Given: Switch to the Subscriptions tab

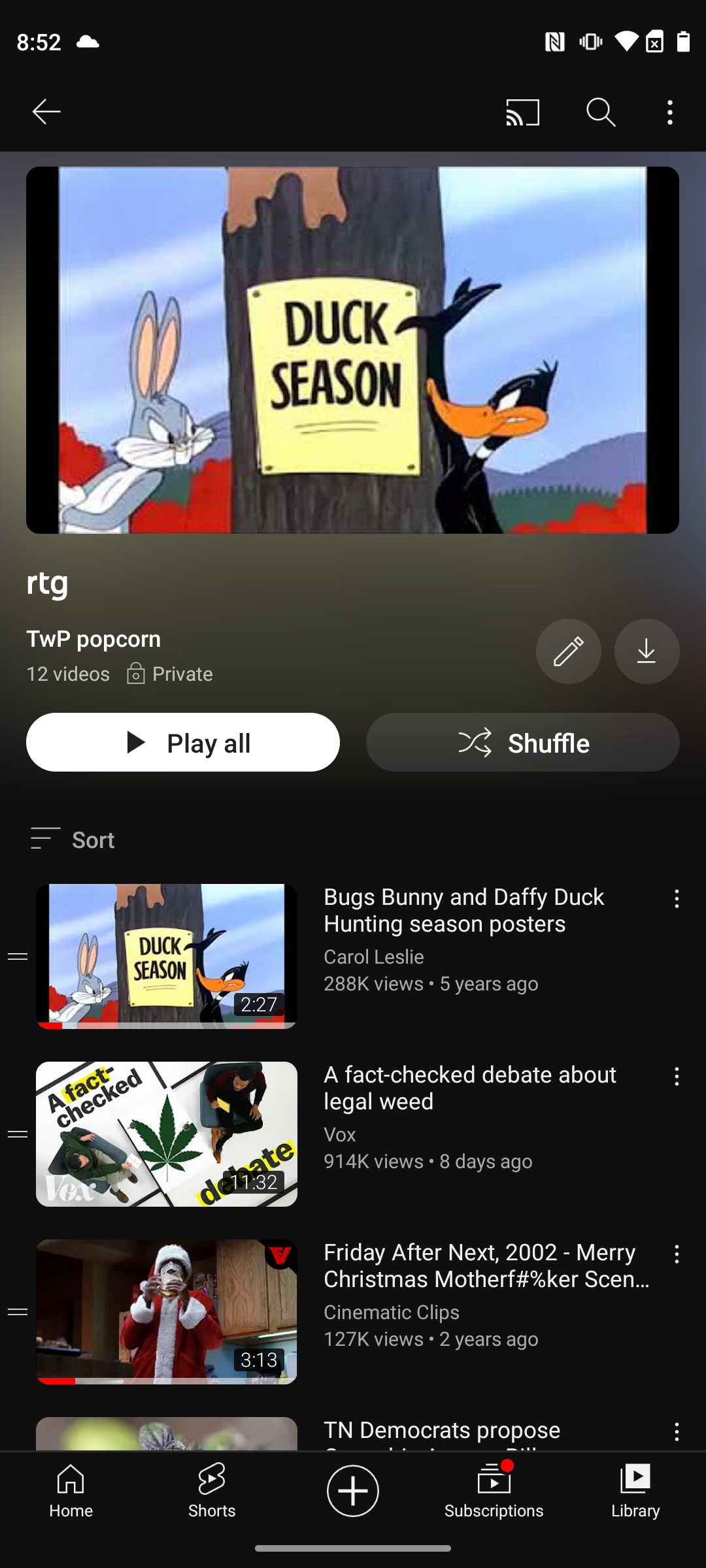Looking at the screenshot, I should click(494, 1492).
